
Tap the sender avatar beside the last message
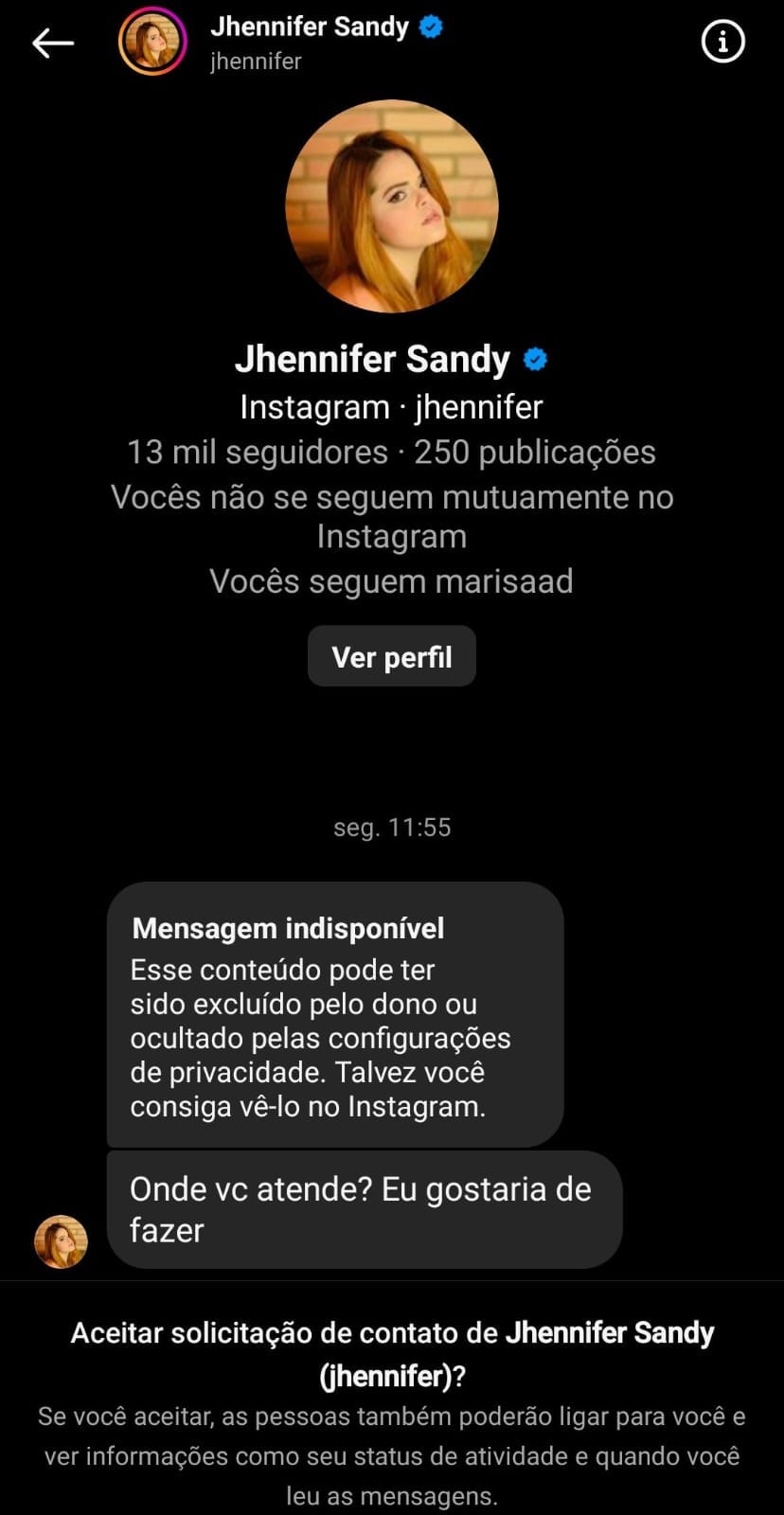62,1241
